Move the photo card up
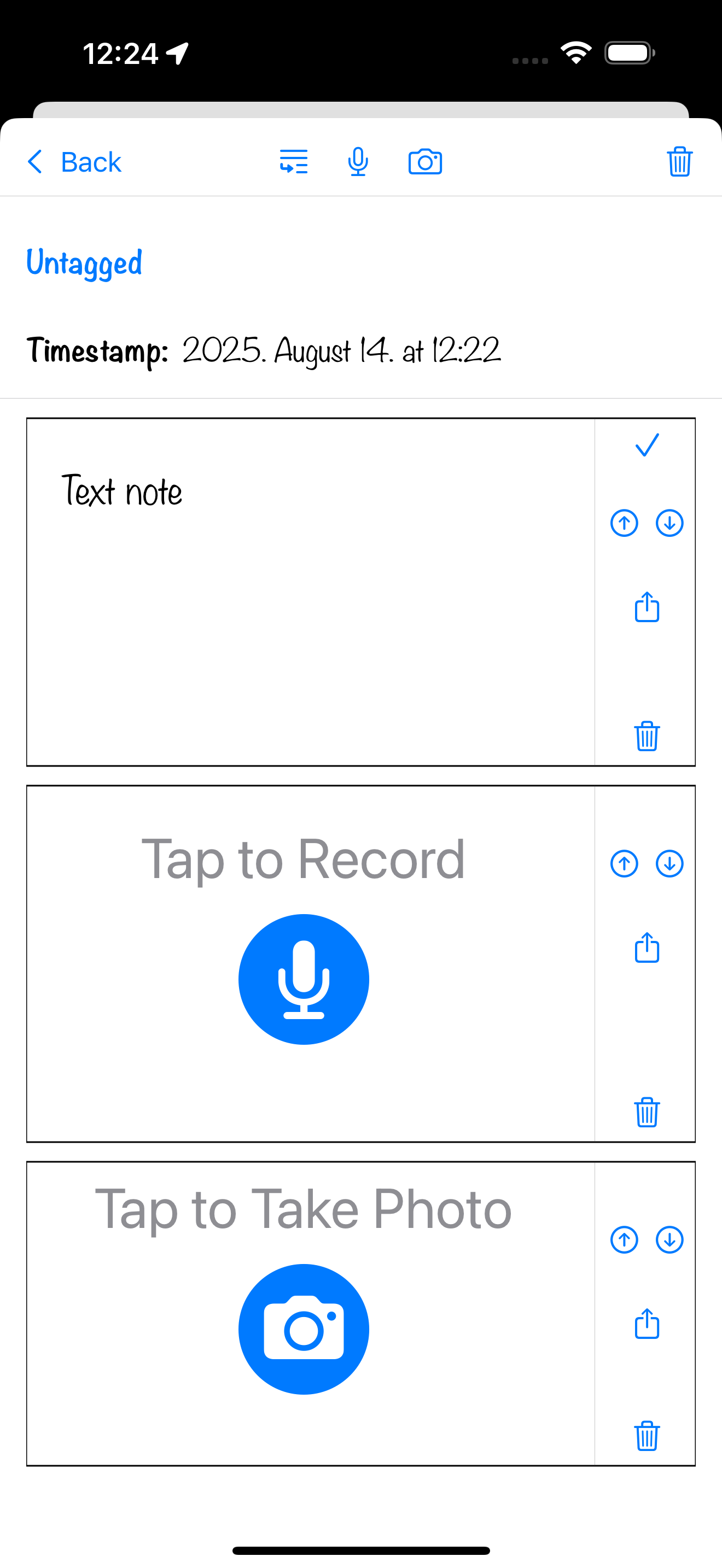Viewport: 722px width, 1568px height. coord(624,1240)
